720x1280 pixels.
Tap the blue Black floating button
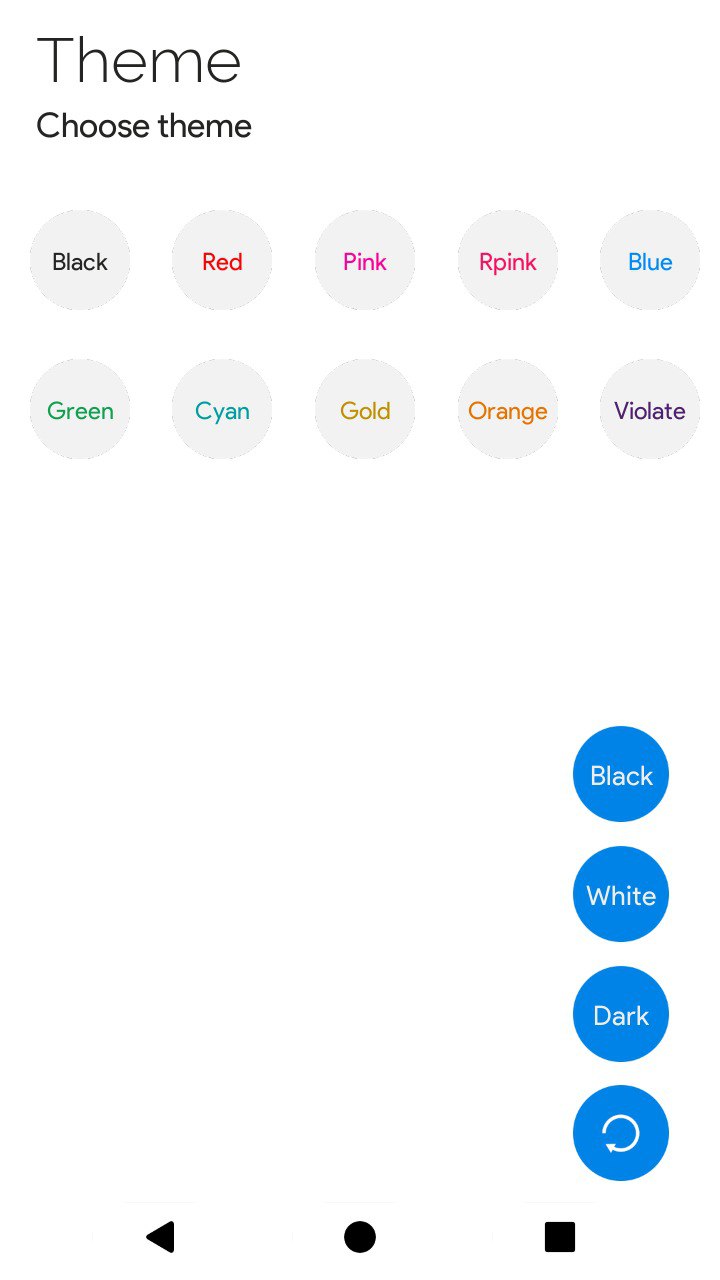click(621, 774)
